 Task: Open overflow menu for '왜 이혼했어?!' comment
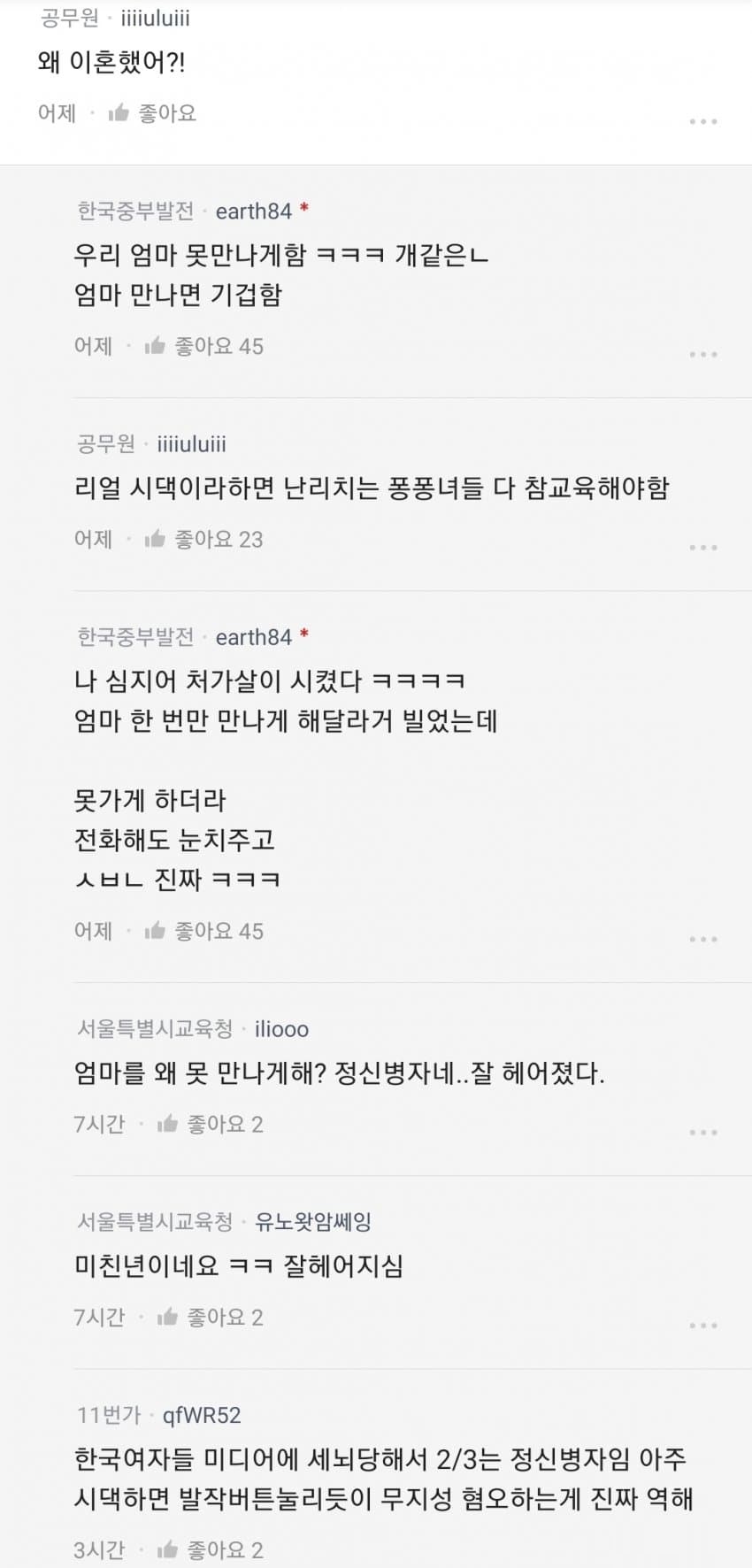point(702,121)
